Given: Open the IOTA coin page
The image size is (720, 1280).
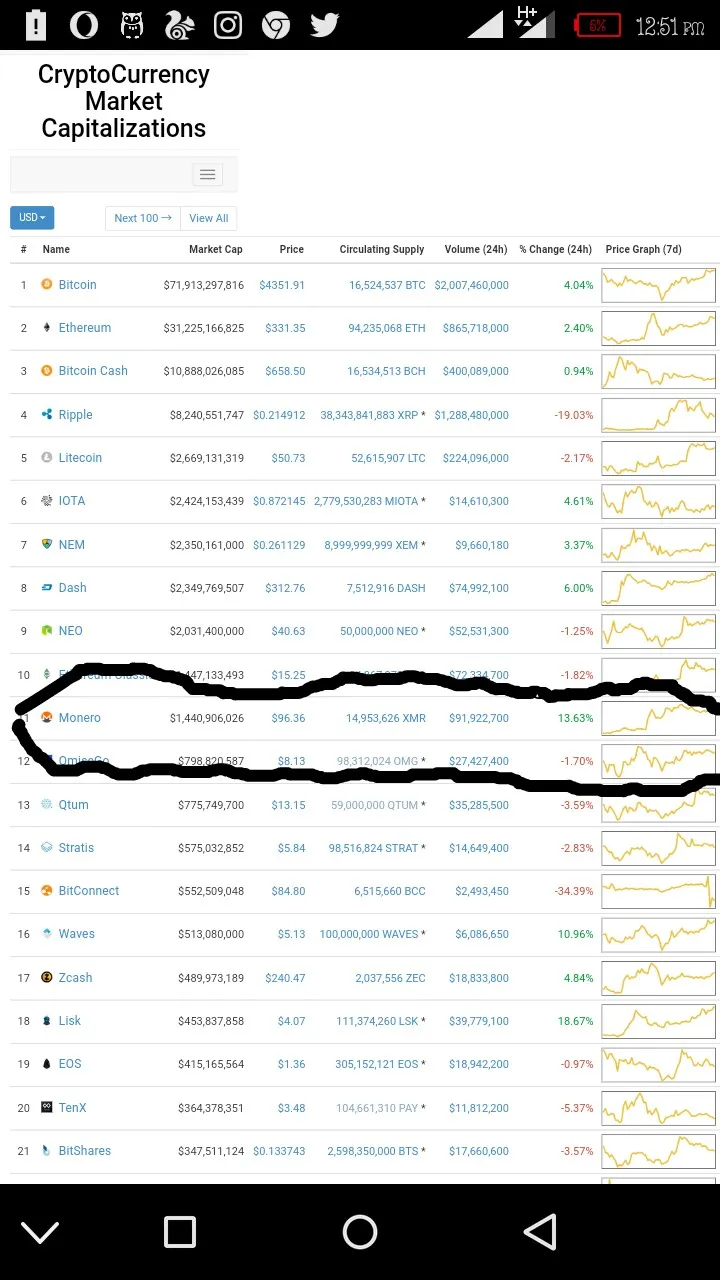Looking at the screenshot, I should tap(72, 501).
